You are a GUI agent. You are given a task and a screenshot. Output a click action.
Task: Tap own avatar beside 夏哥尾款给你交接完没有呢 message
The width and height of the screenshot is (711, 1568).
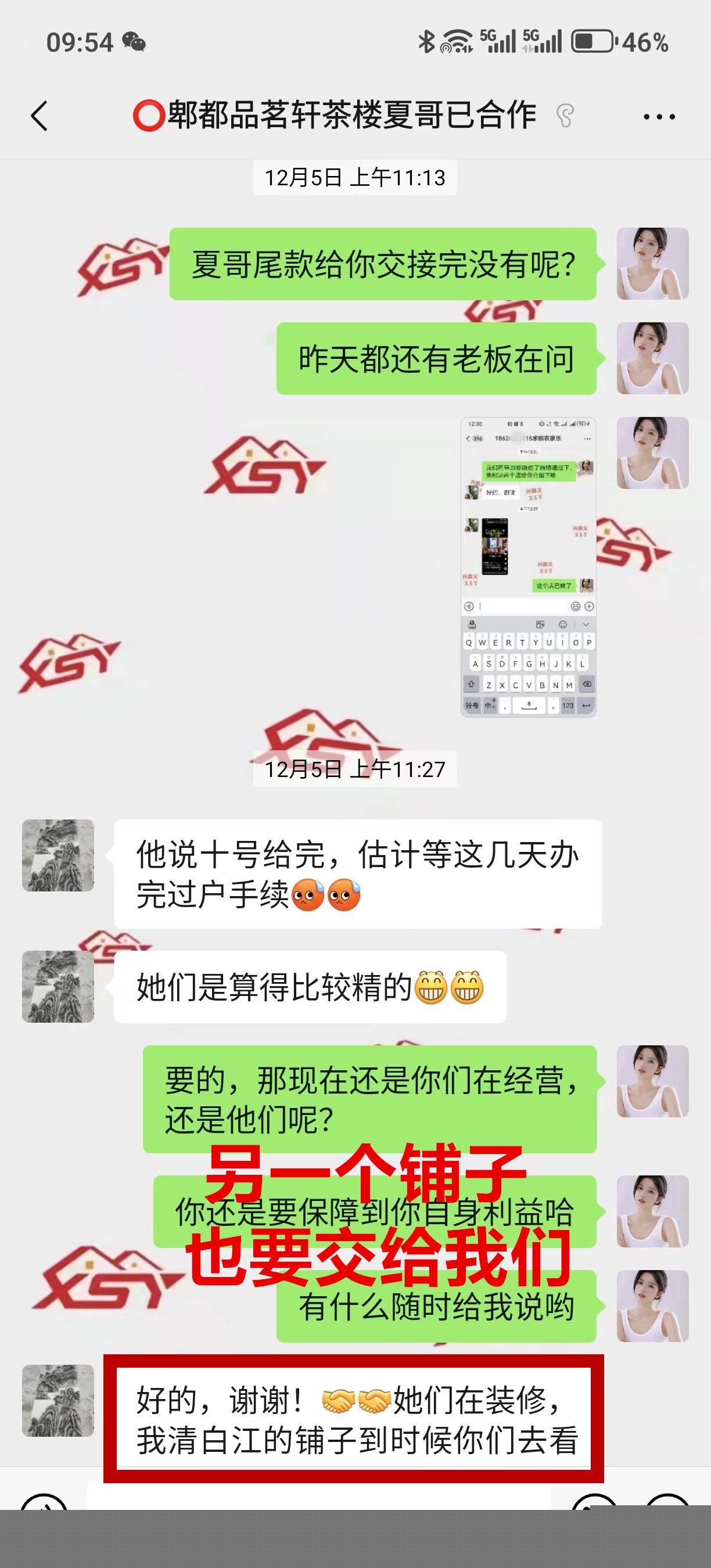tap(652, 264)
